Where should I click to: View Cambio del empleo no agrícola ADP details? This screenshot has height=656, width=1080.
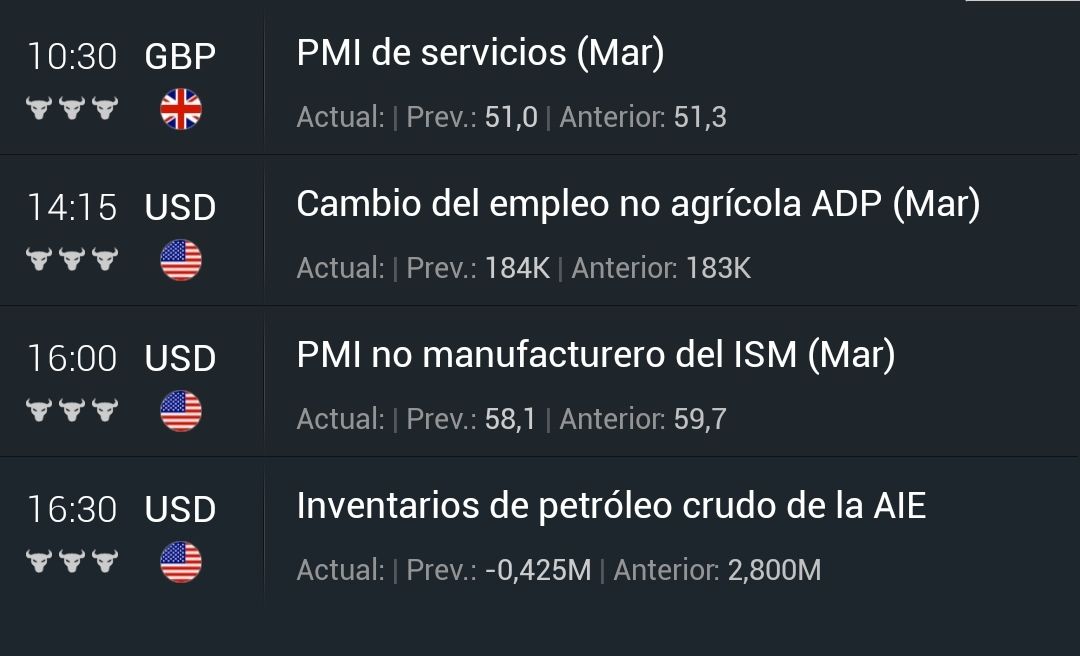(638, 205)
